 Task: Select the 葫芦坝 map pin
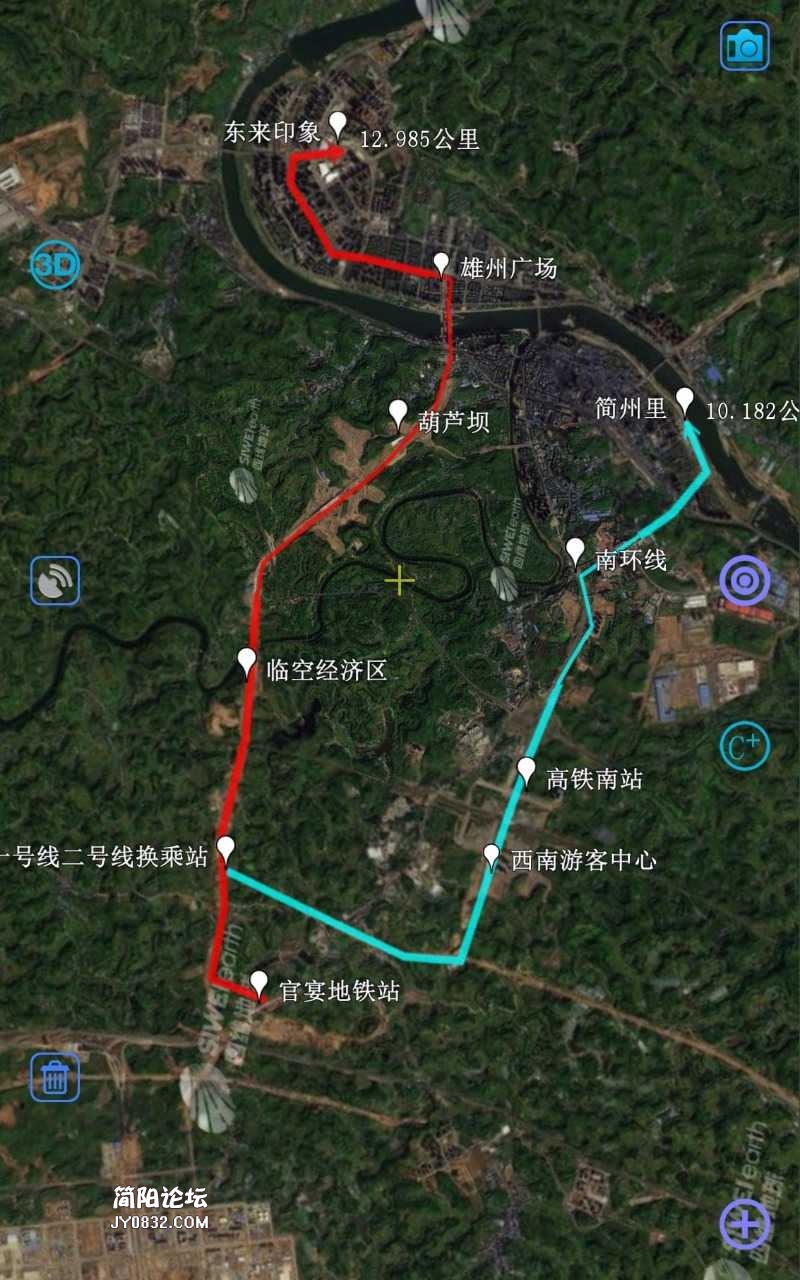pyautogui.click(x=398, y=413)
